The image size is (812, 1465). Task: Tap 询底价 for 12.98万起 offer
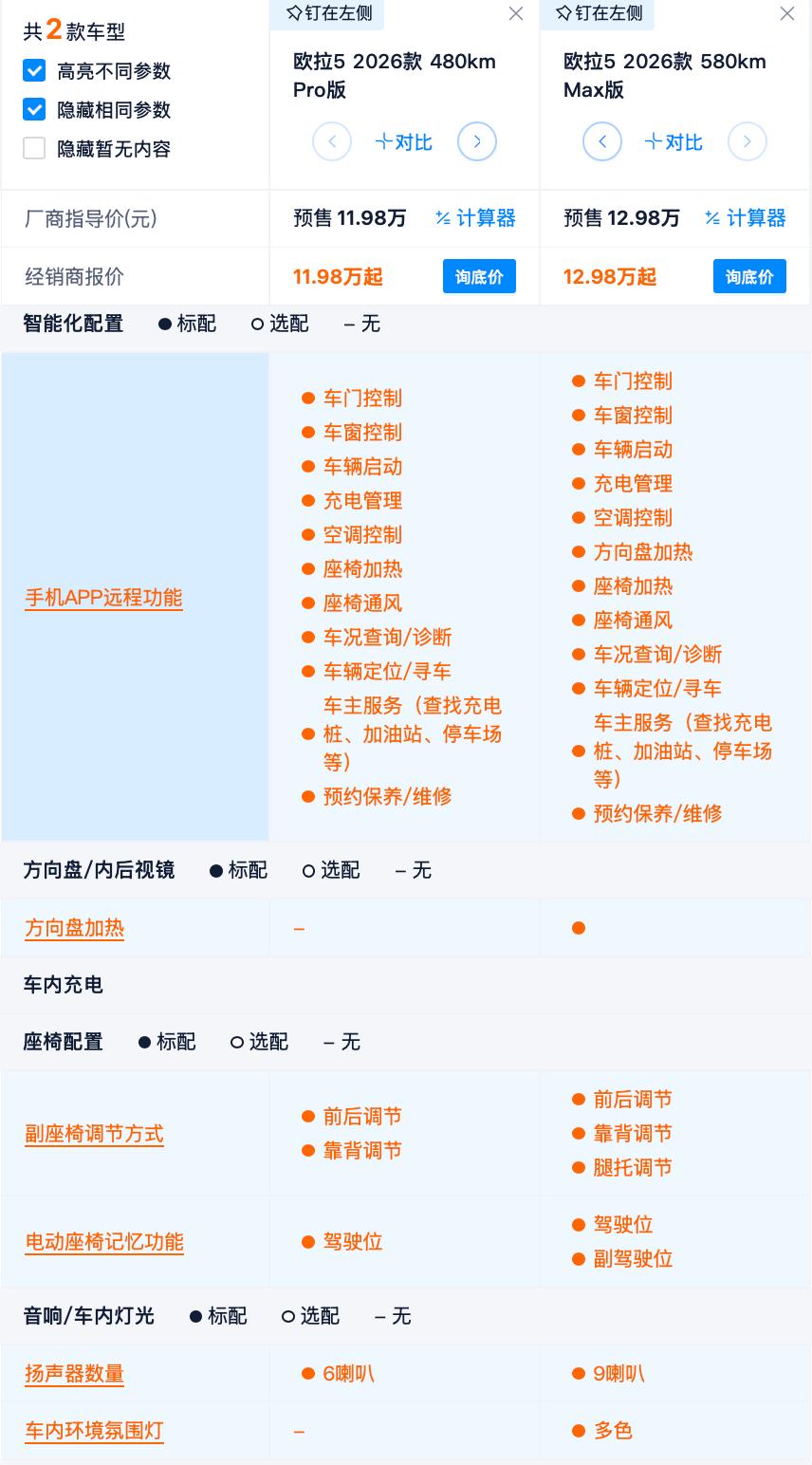749,276
